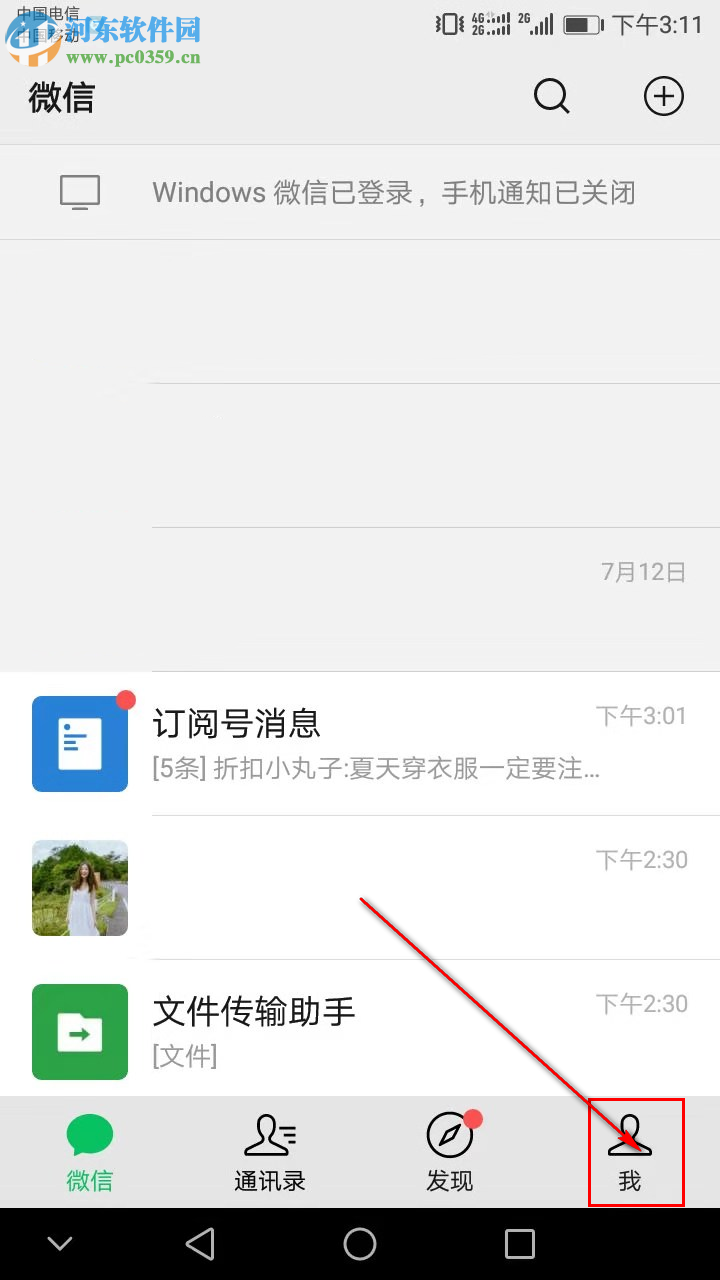Click the 7月12日 date separator
The image size is (720, 1280).
[642, 571]
